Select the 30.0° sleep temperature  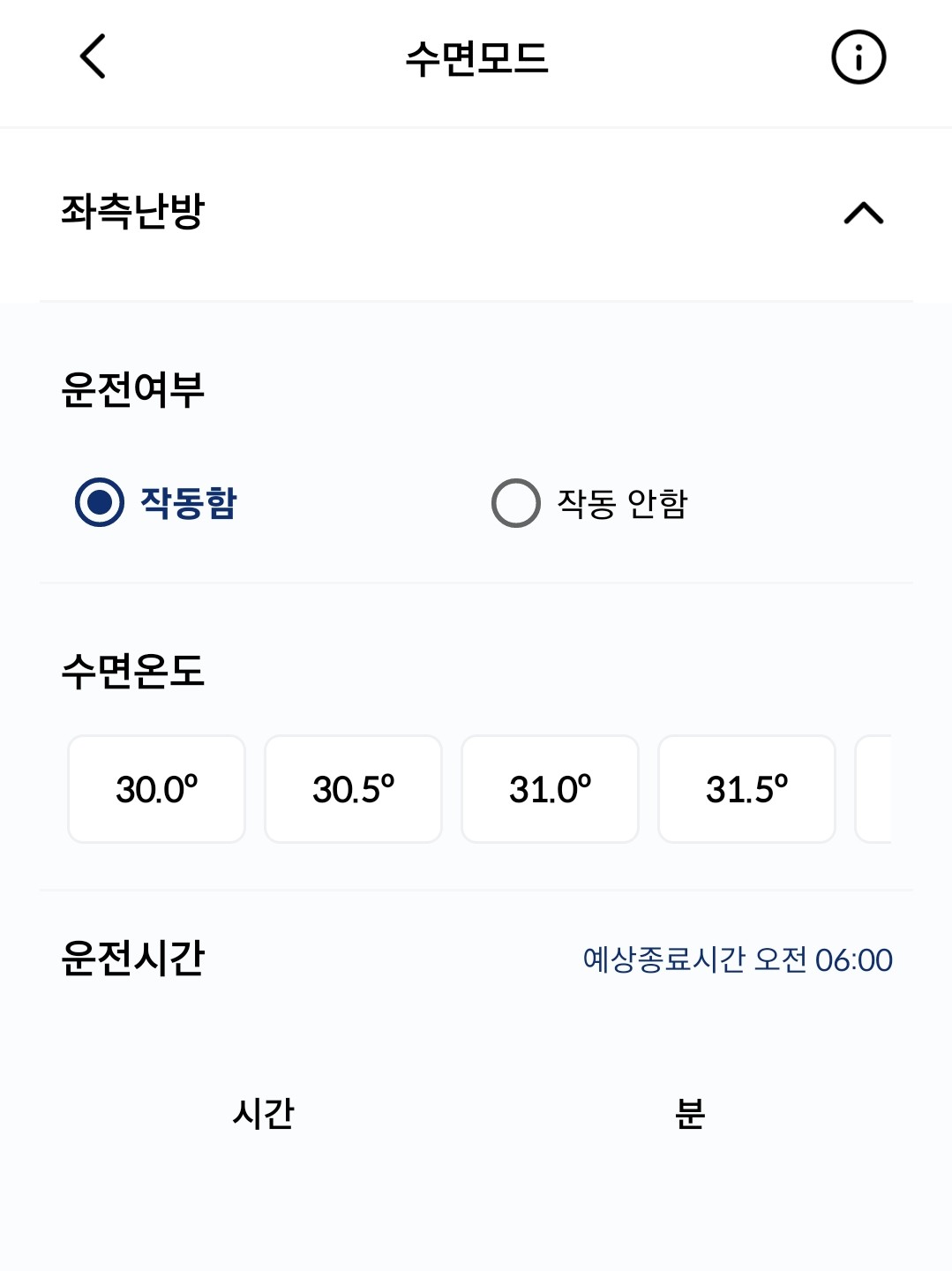pos(155,788)
